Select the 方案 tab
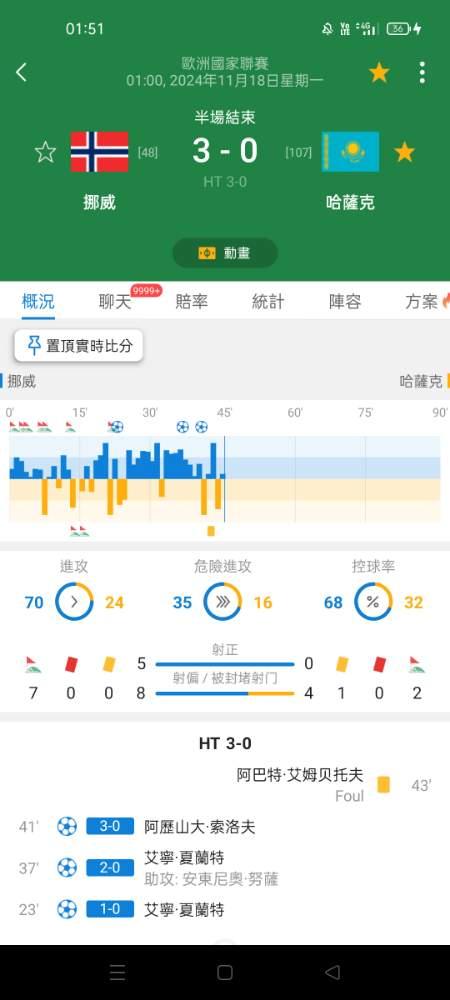 coord(421,302)
